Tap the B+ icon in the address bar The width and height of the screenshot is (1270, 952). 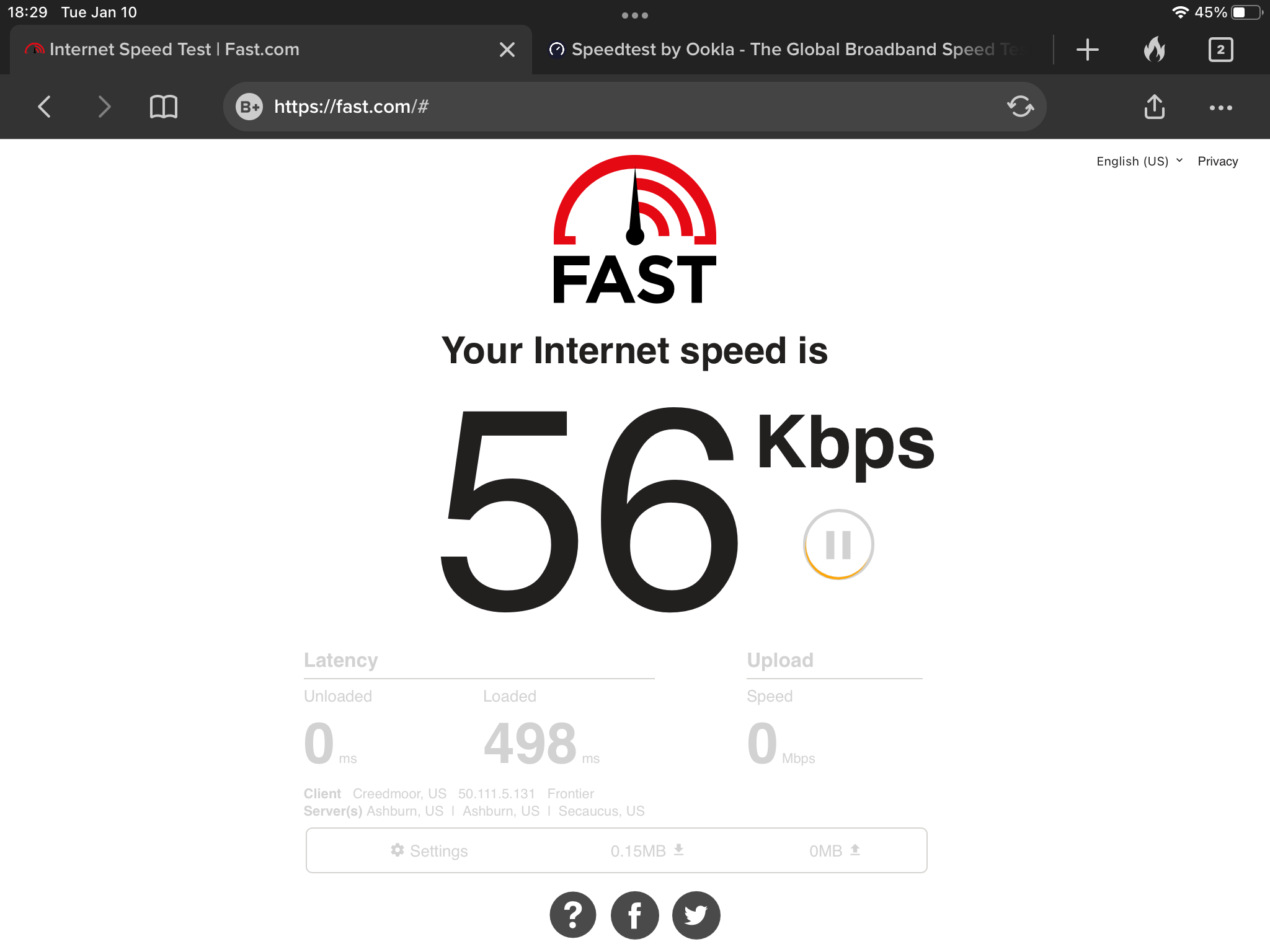click(250, 107)
